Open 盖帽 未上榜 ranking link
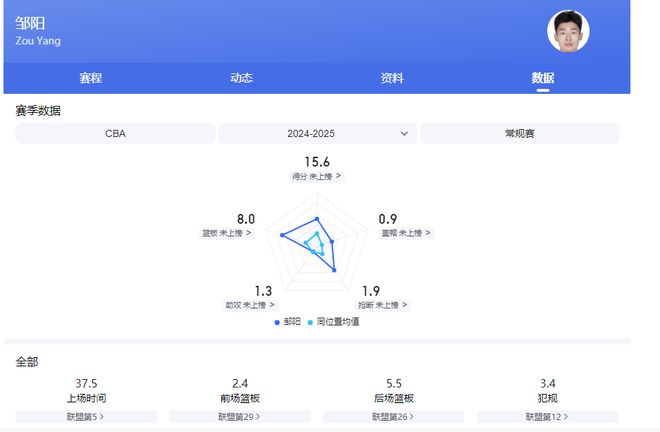The height and width of the screenshot is (432, 660). point(405,233)
